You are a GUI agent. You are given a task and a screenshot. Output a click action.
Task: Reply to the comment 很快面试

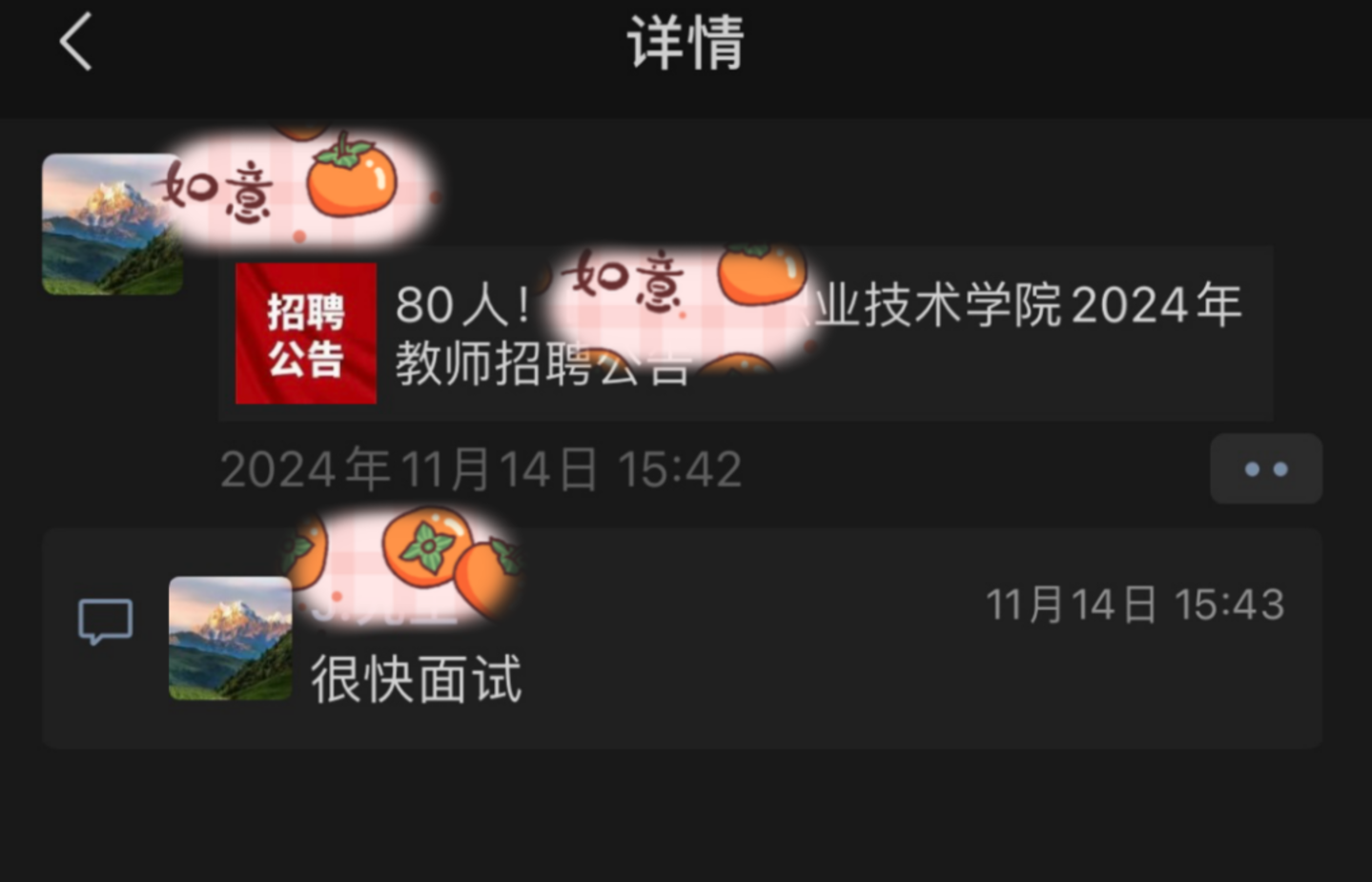click(417, 680)
